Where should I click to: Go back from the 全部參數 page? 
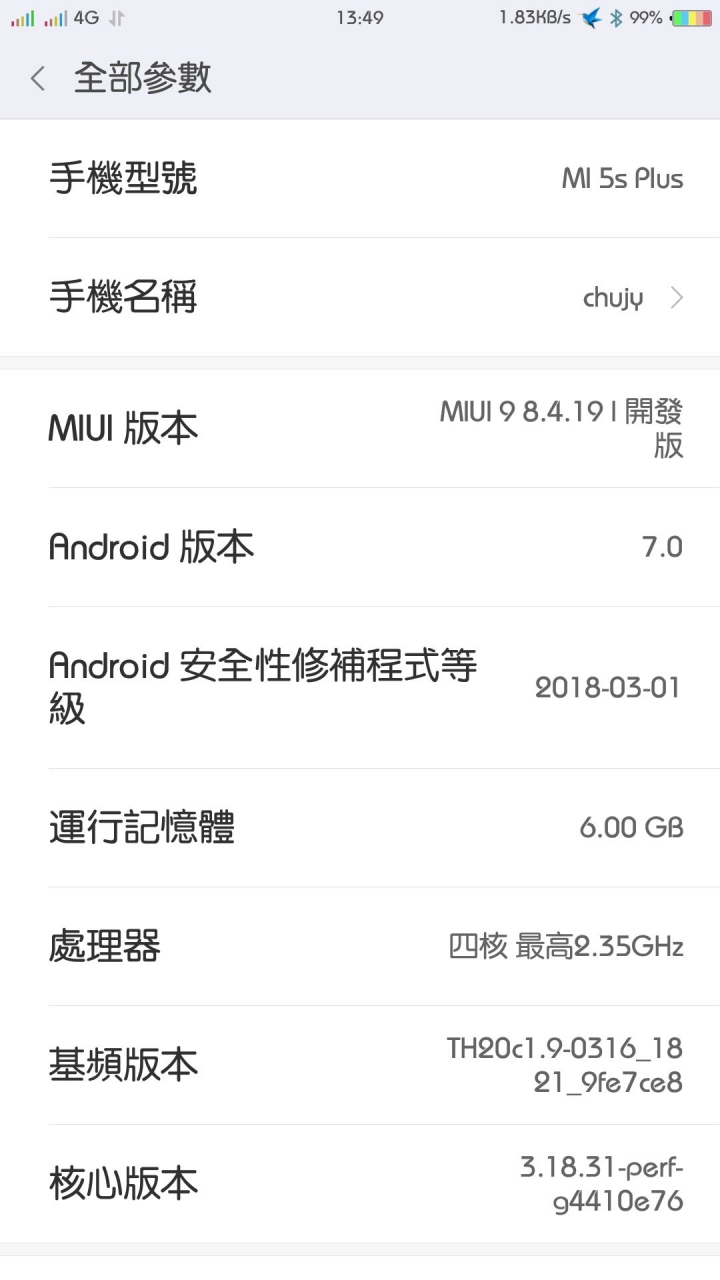38,79
